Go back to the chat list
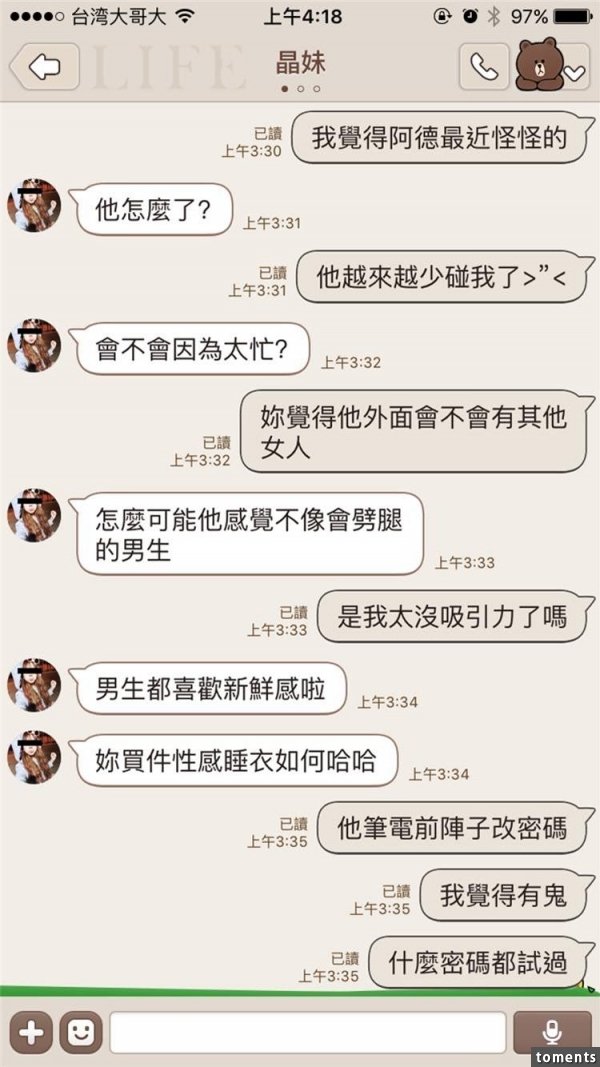 click(45, 67)
